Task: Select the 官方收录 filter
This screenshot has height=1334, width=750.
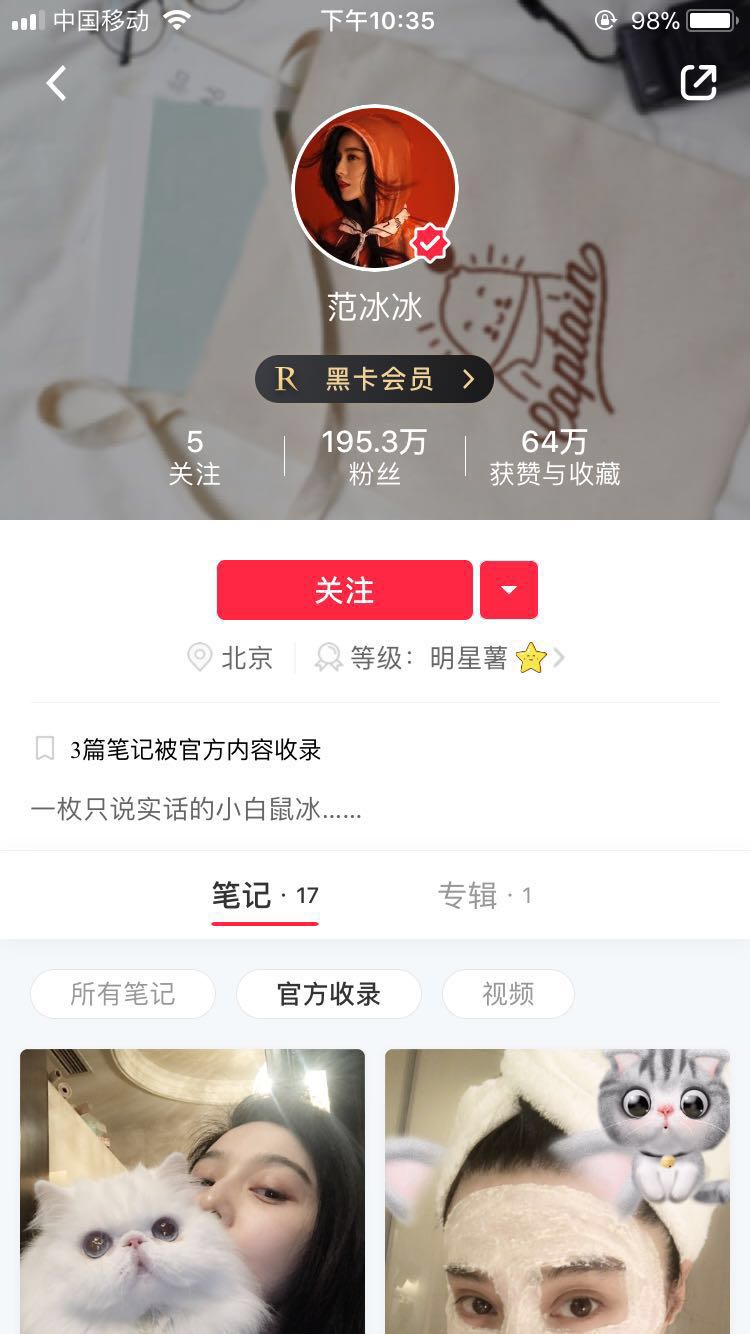Action: pyautogui.click(x=329, y=993)
